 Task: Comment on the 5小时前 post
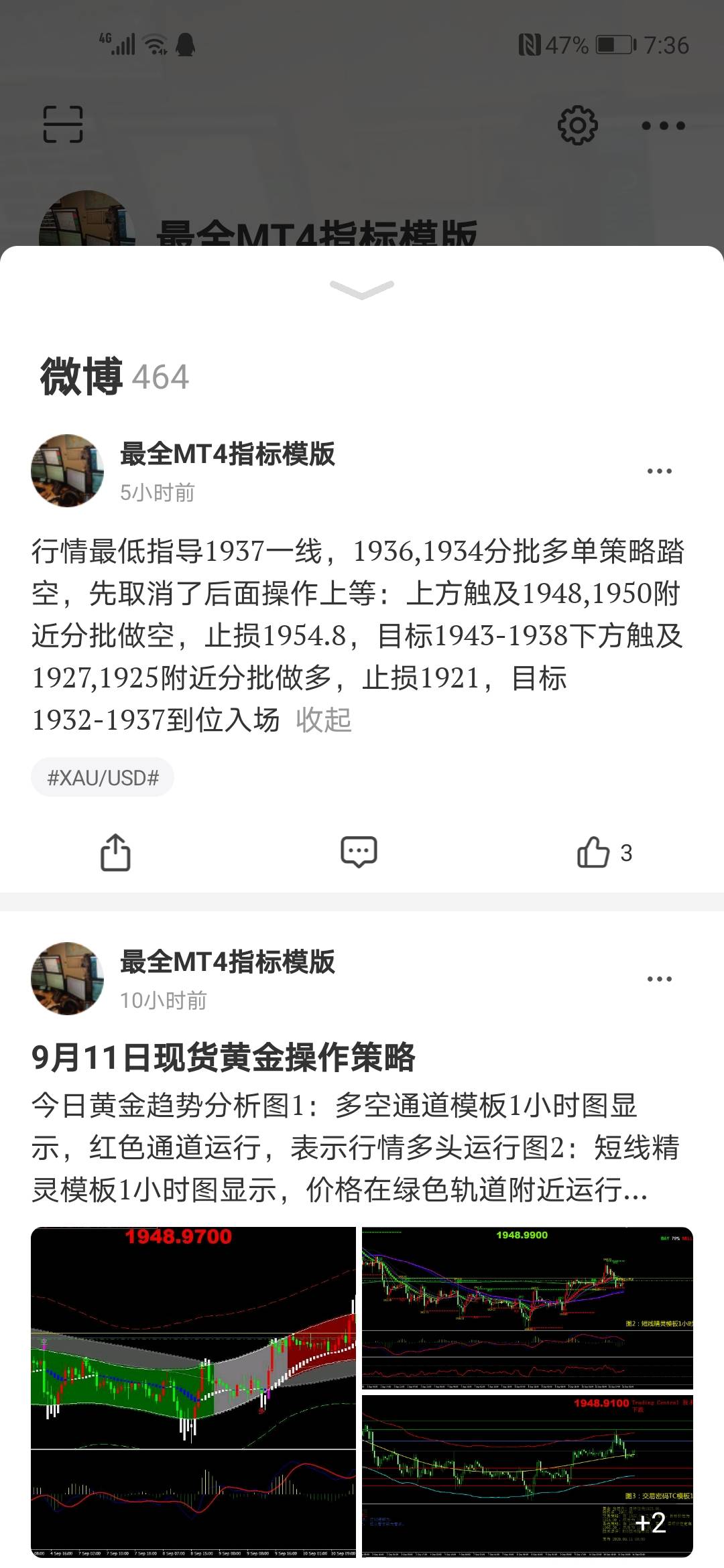coord(359,852)
